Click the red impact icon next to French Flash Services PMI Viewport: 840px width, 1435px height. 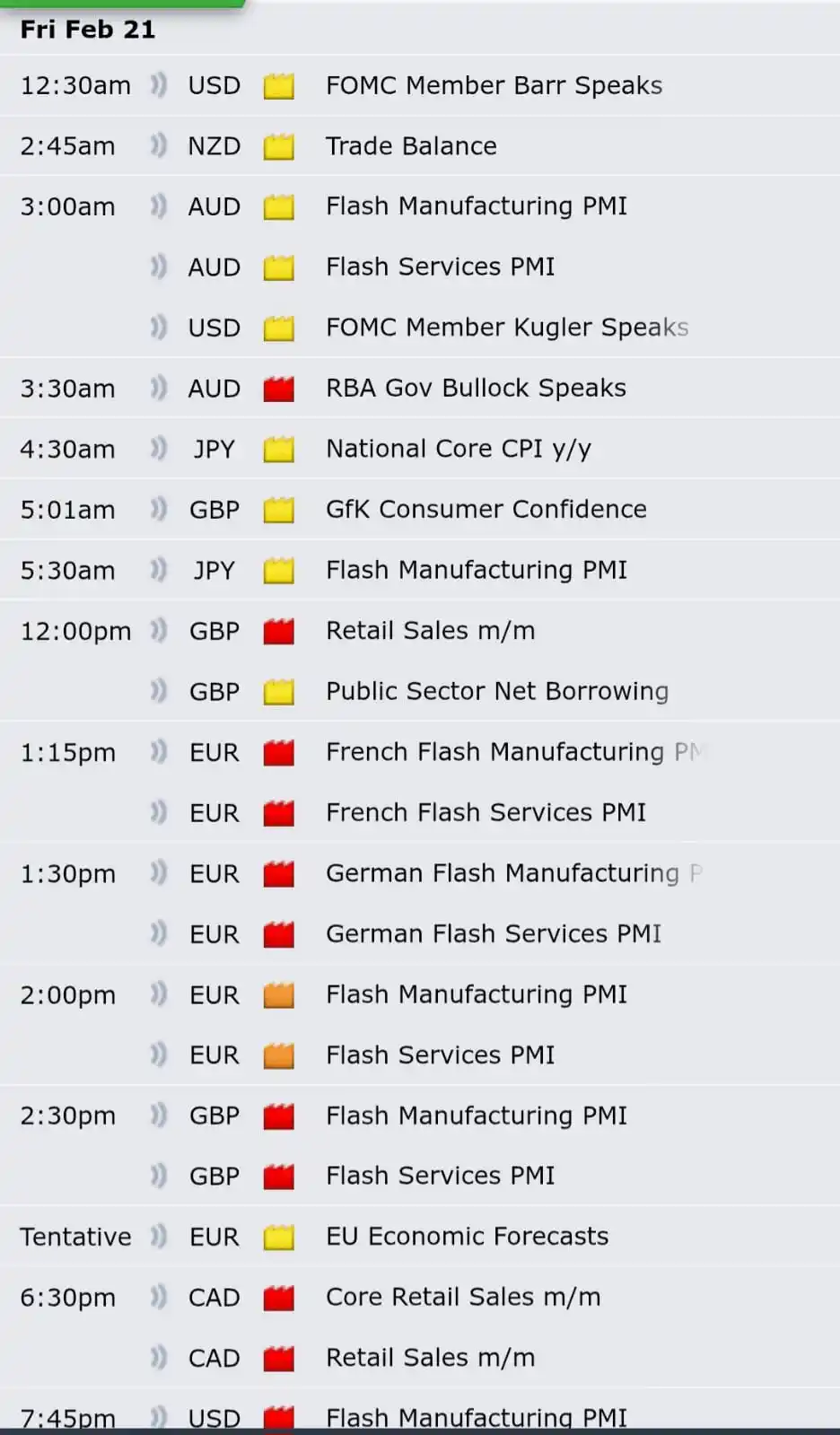[278, 812]
